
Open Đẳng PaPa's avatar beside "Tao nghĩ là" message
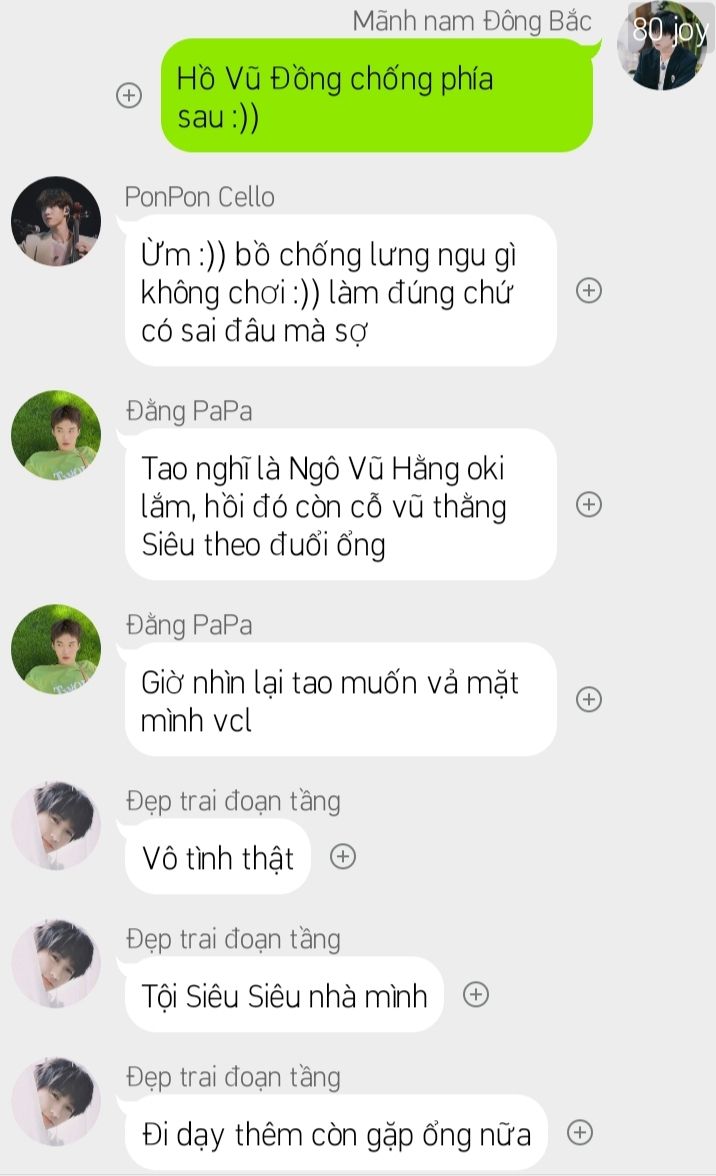pyautogui.click(x=56, y=435)
